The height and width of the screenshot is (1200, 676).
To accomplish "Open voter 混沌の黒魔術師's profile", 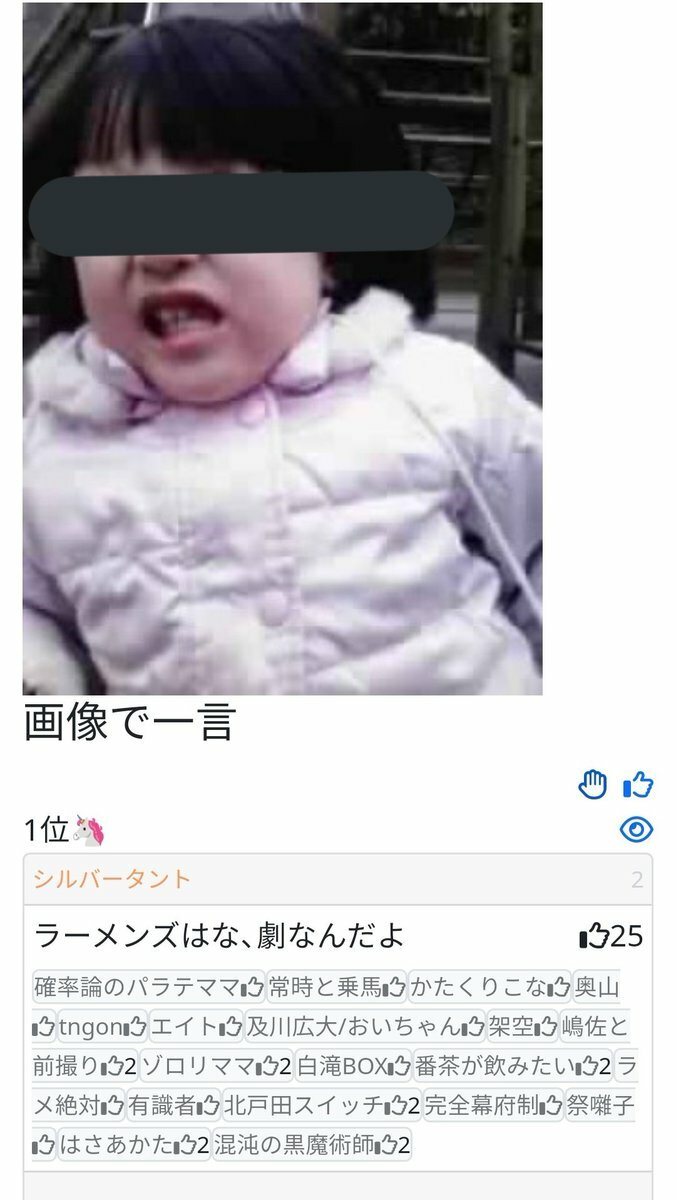I will coord(312,1144).
